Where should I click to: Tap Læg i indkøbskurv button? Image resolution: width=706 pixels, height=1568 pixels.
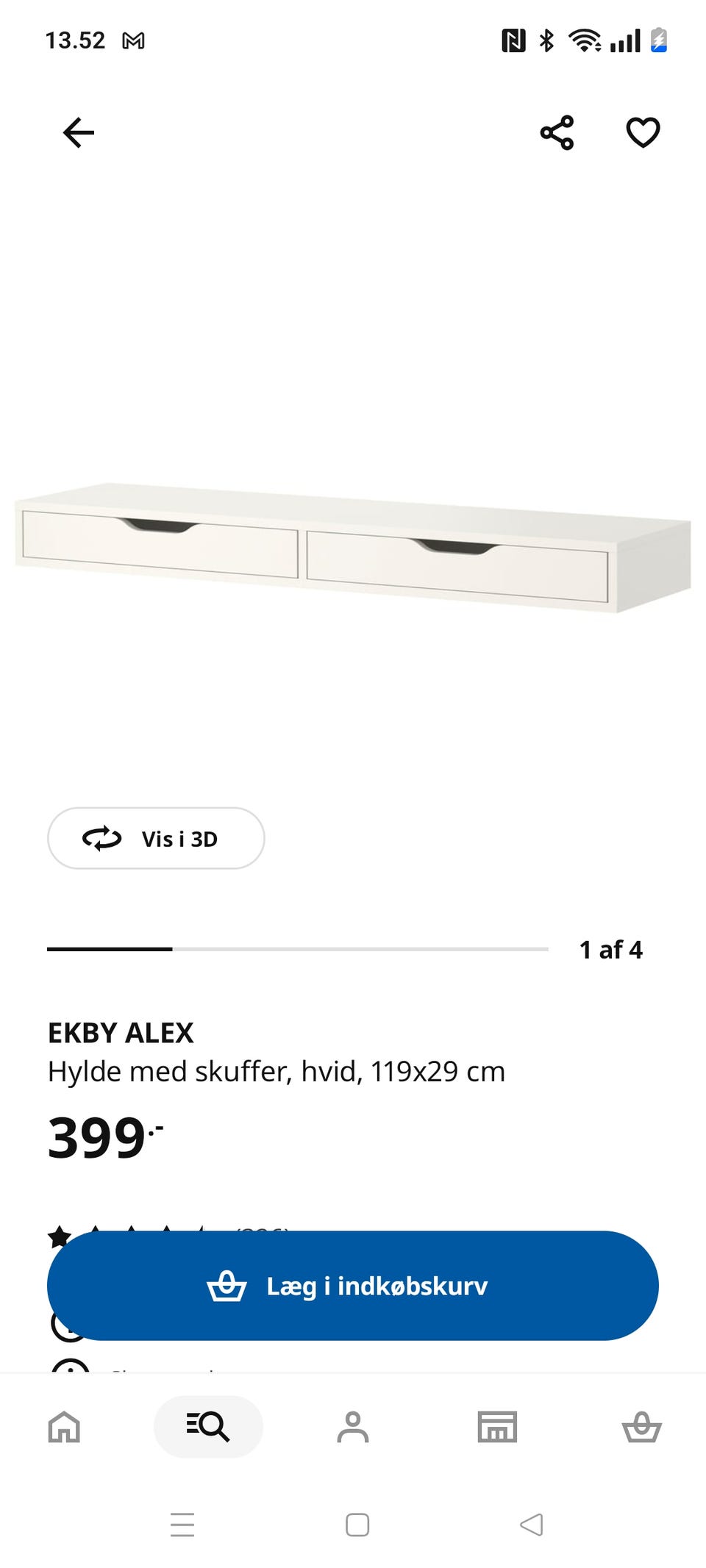(x=353, y=1286)
